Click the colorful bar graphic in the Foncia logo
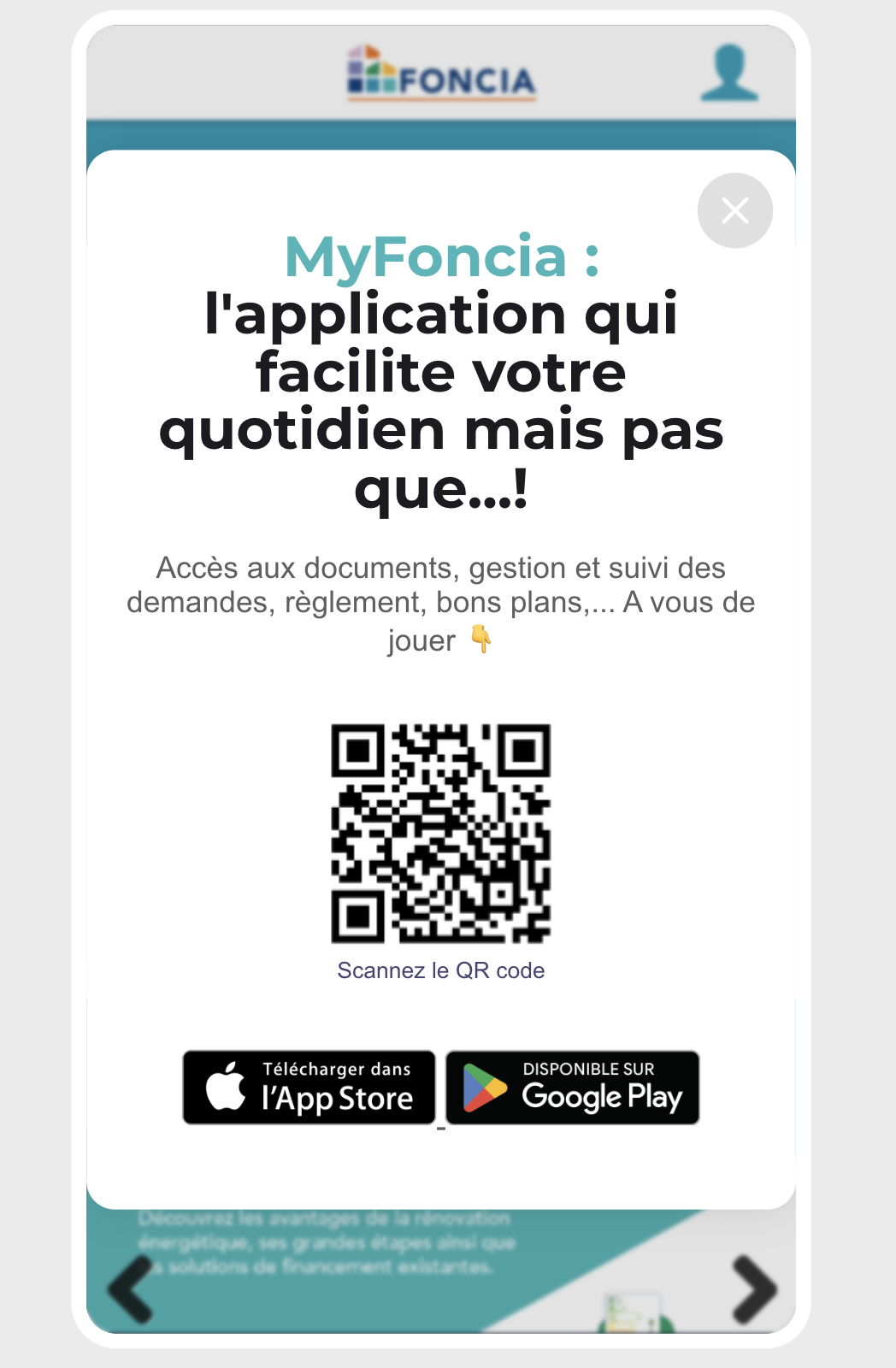The image size is (896, 1368). 370,73
